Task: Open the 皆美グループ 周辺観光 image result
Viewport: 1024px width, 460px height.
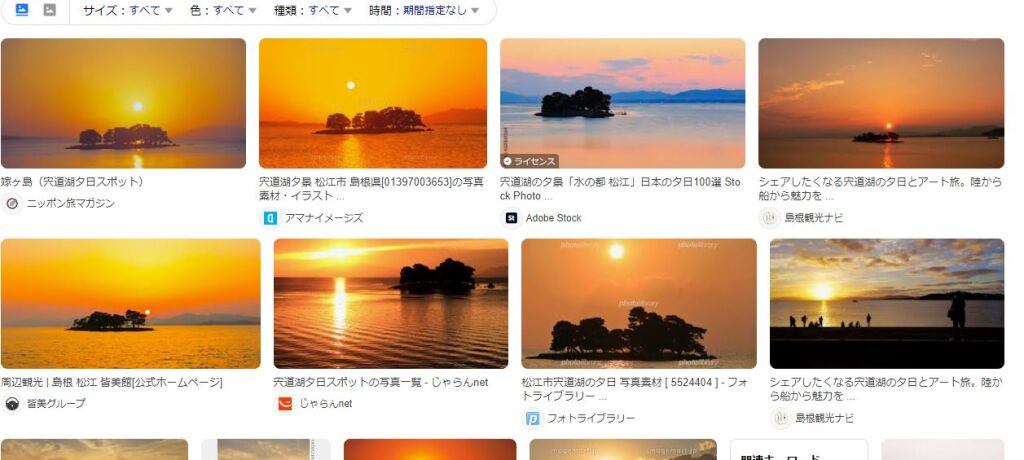Action: click(130, 303)
